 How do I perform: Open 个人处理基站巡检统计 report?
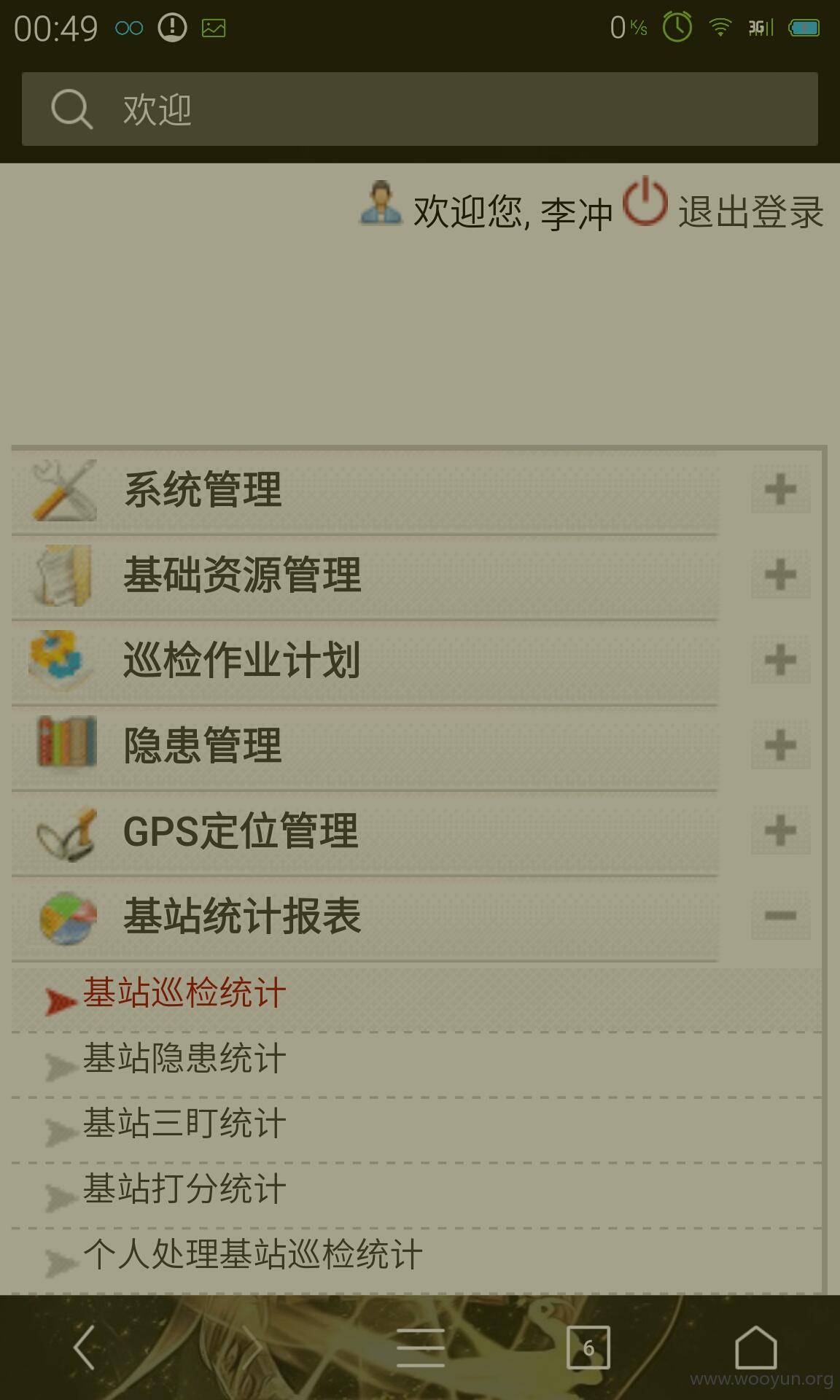coord(252,1255)
